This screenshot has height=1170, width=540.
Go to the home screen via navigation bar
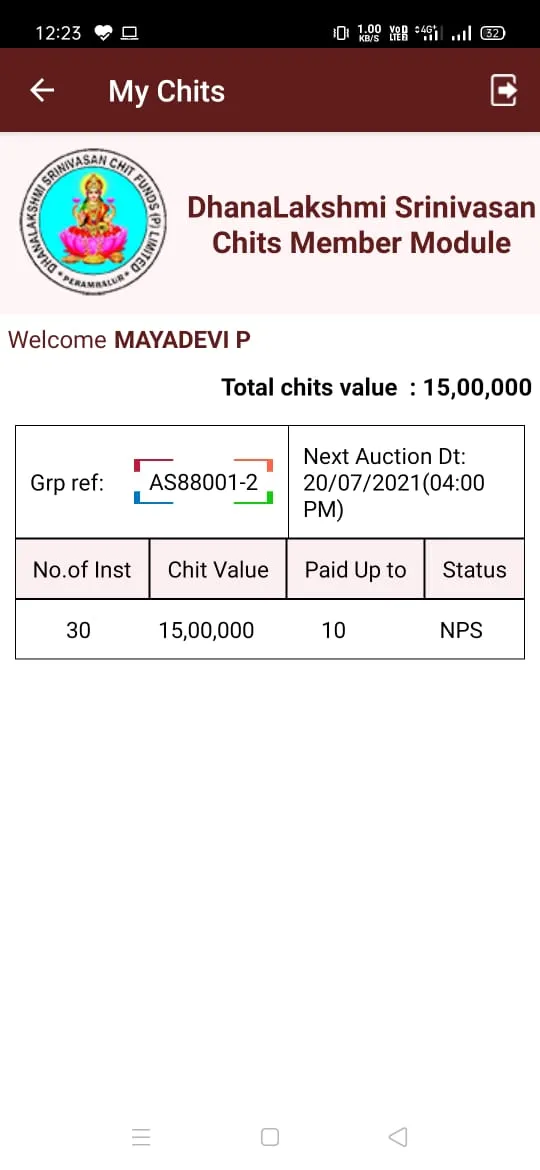[270, 1137]
